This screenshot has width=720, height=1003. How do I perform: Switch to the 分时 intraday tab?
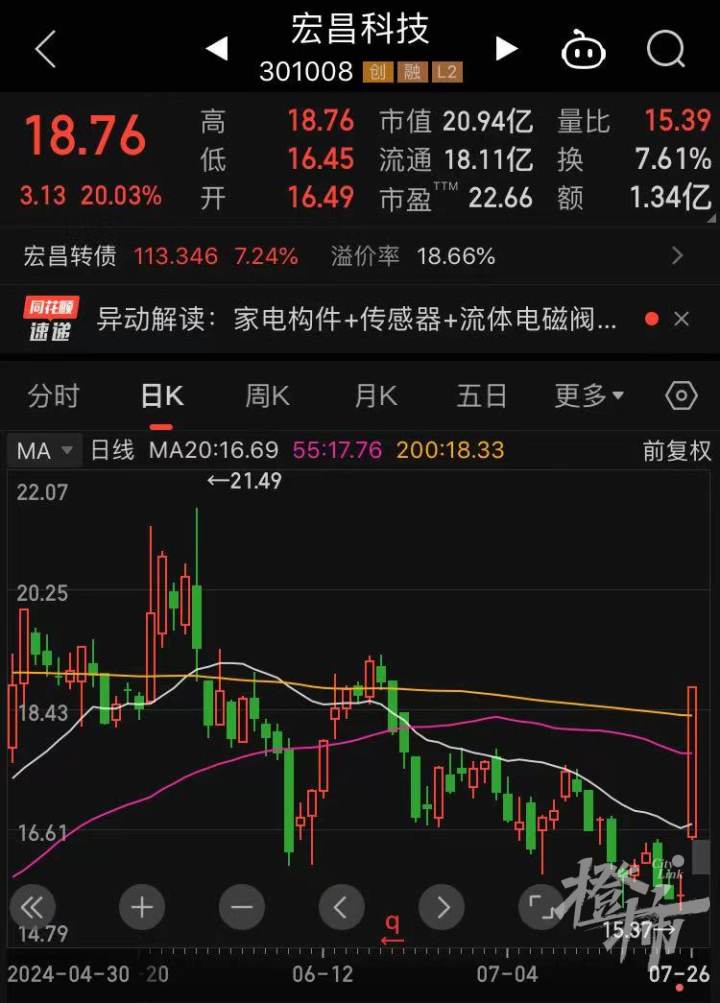(54, 395)
